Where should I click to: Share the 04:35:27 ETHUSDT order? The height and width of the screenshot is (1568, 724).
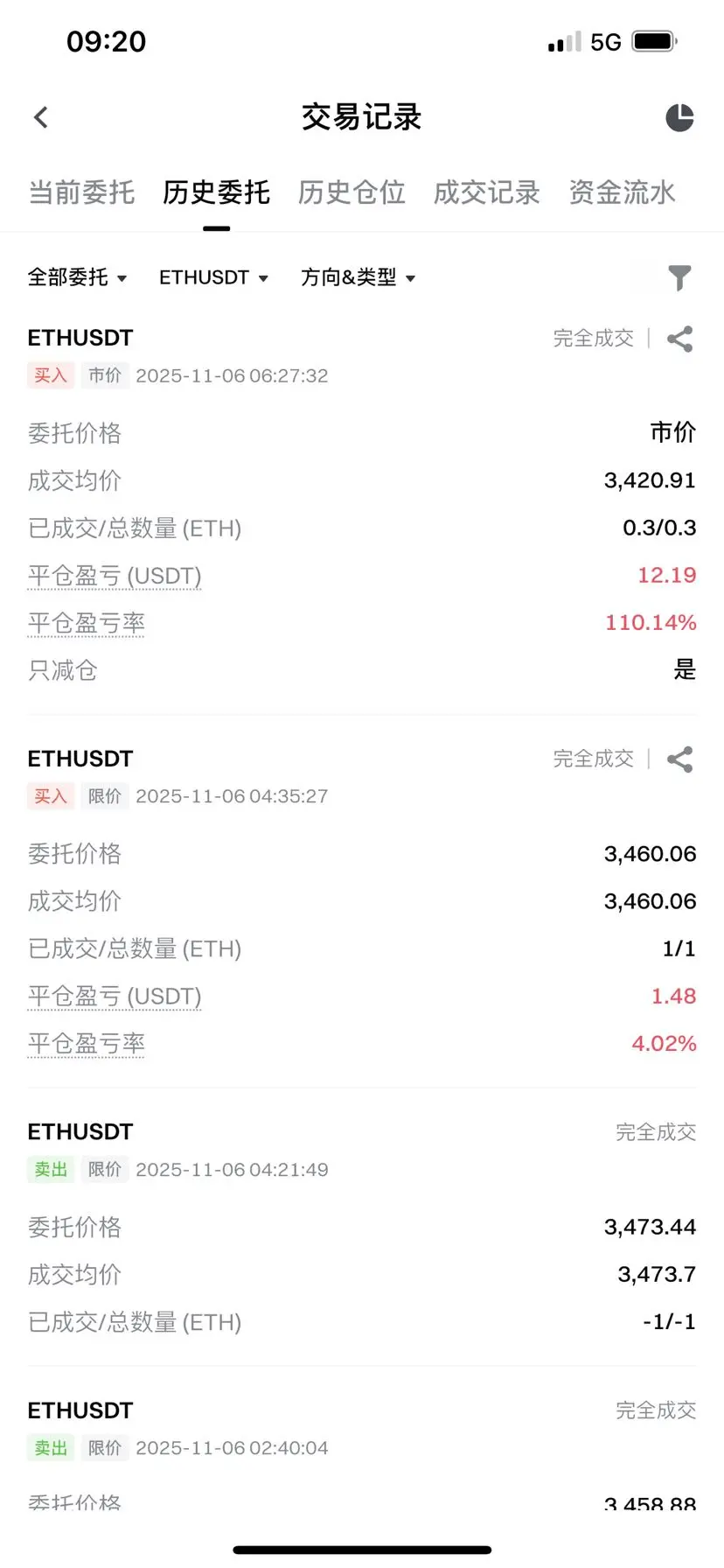tap(679, 759)
